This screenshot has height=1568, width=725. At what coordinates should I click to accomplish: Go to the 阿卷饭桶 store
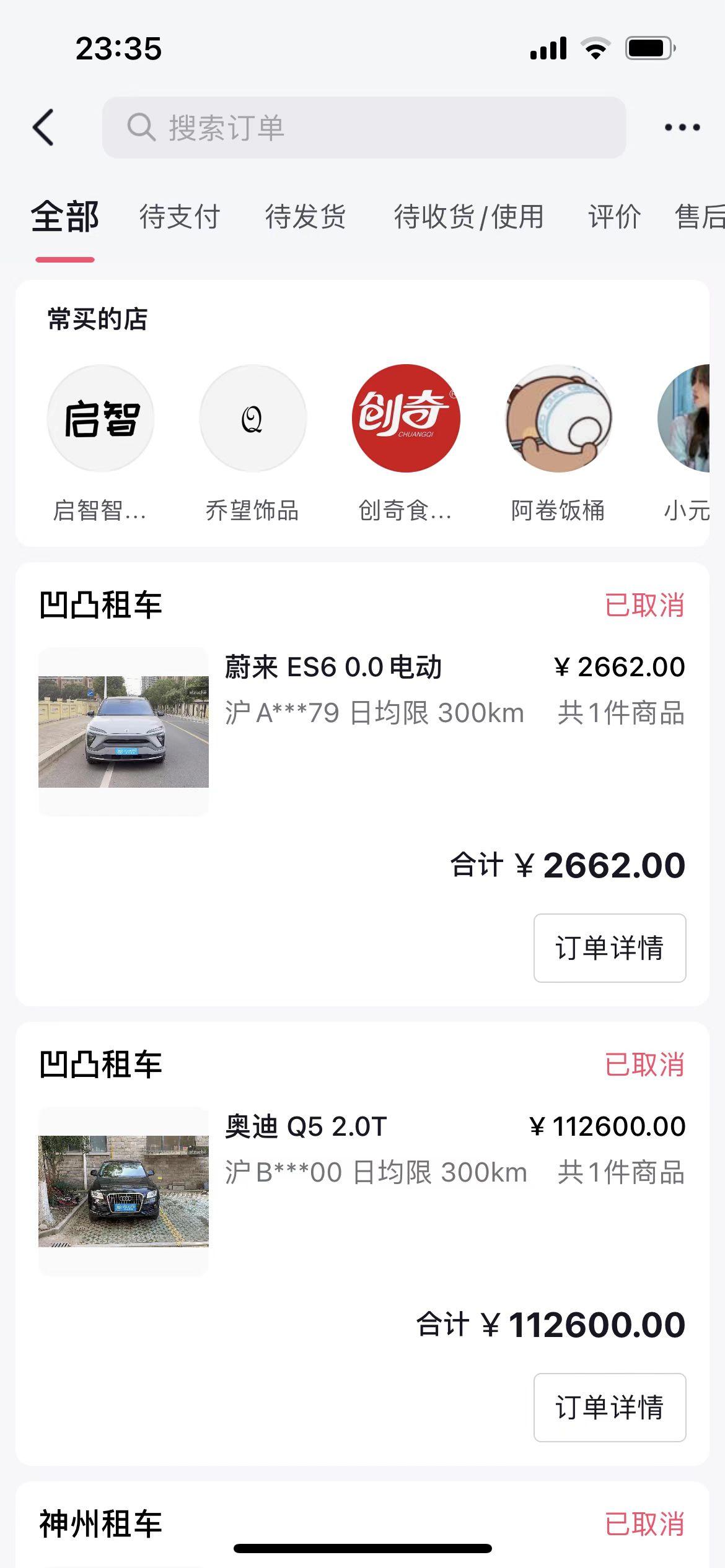click(558, 419)
